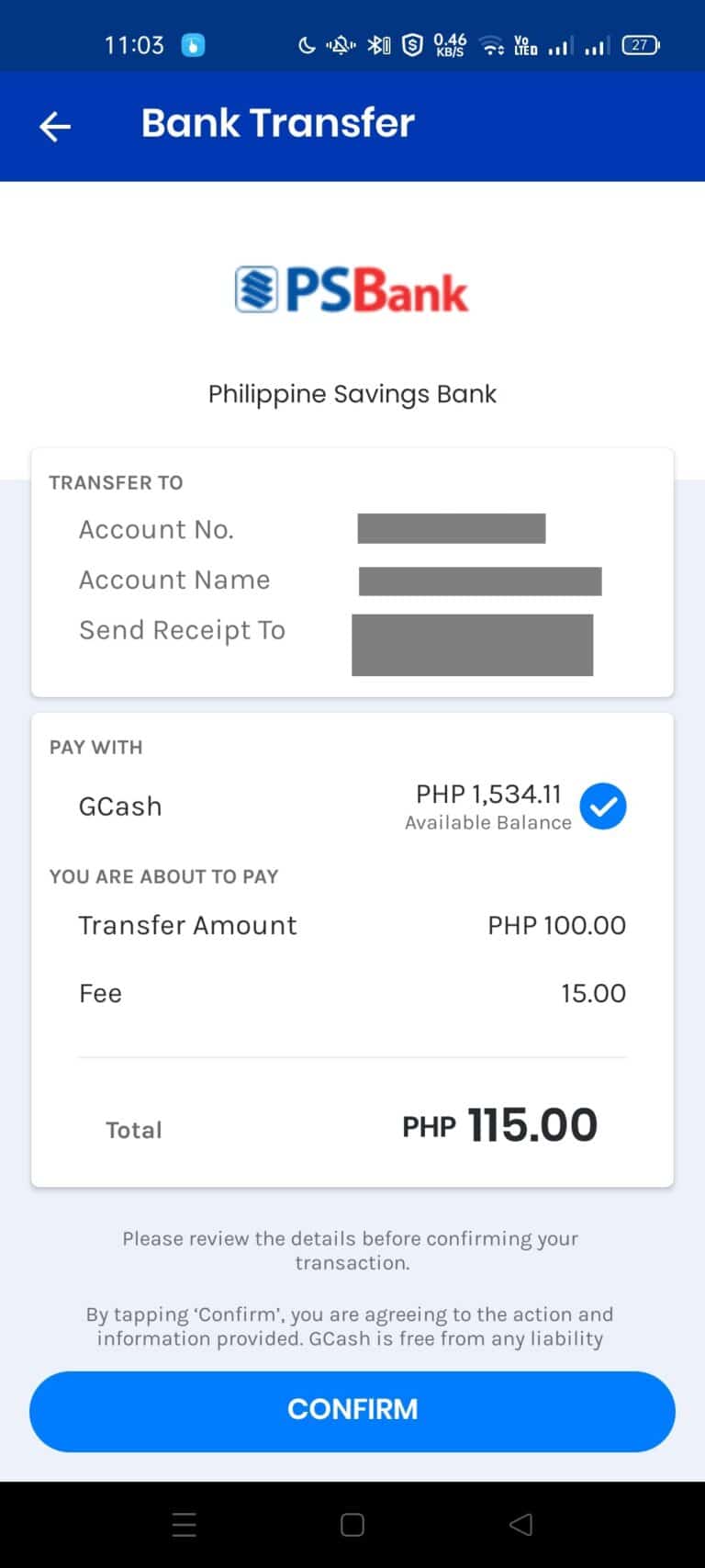Toggle the blue checkmark beside Available Balance
Screen dimensions: 705x1568
(603, 806)
